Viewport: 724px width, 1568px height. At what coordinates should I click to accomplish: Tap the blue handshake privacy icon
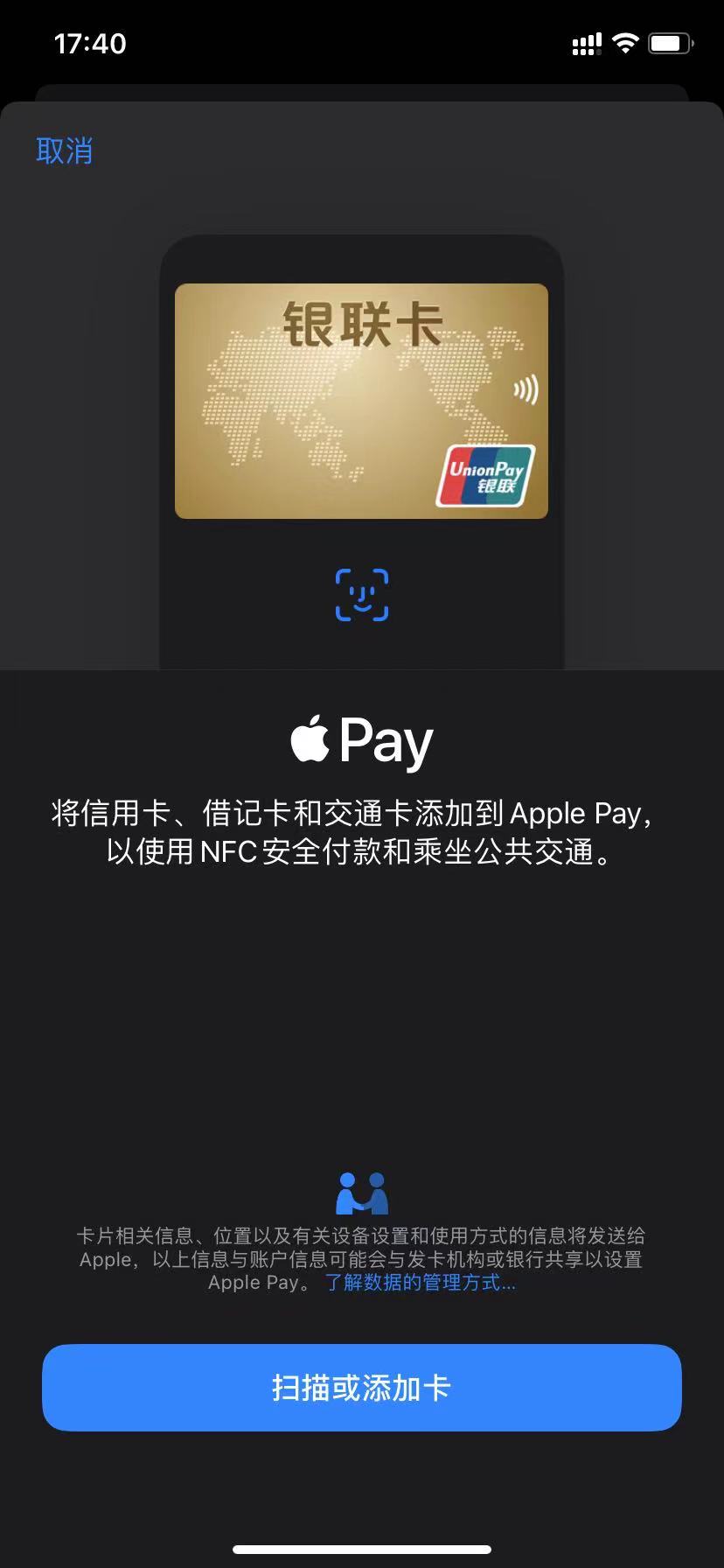(362, 1191)
